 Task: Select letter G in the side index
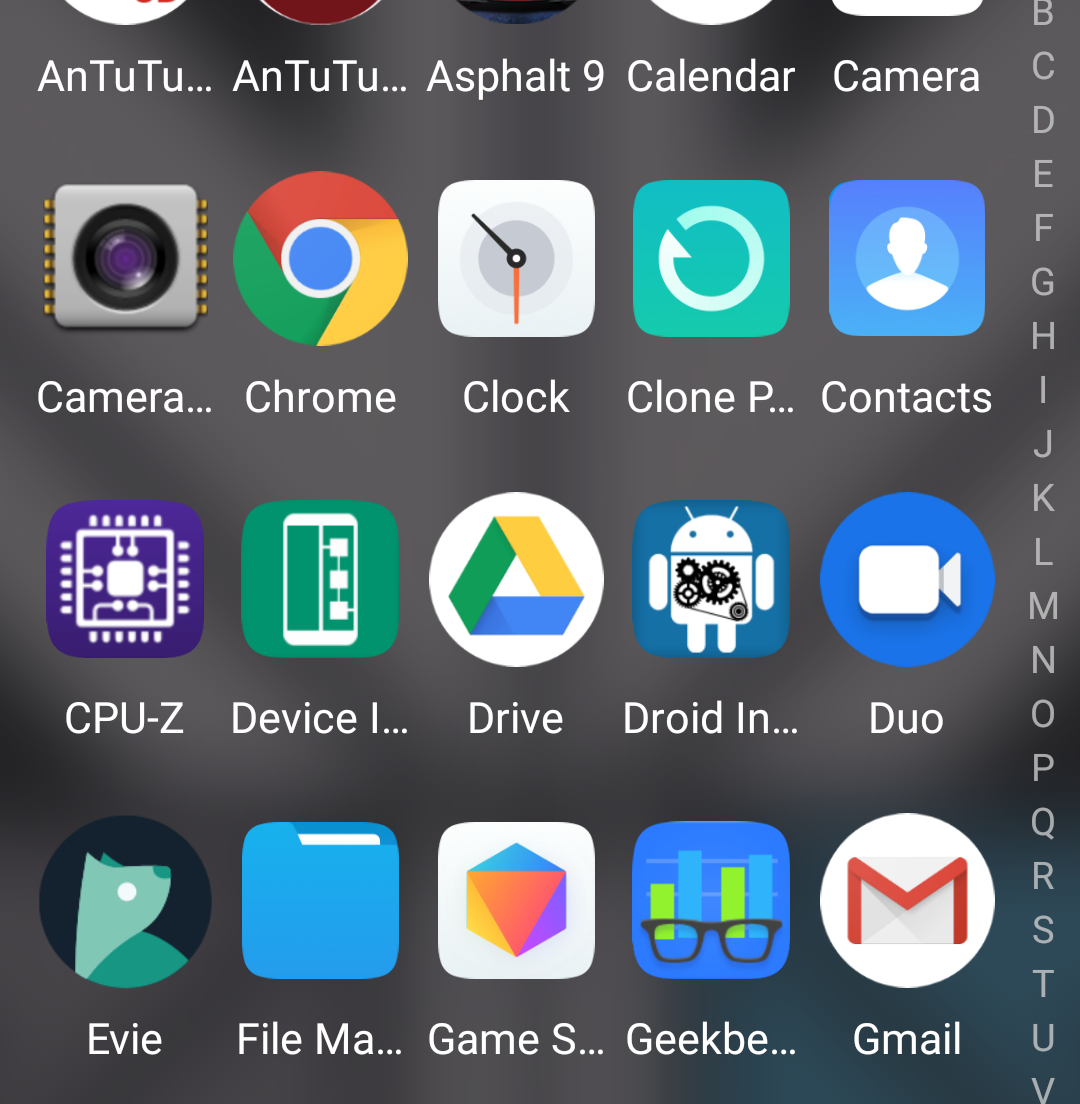(x=1043, y=282)
